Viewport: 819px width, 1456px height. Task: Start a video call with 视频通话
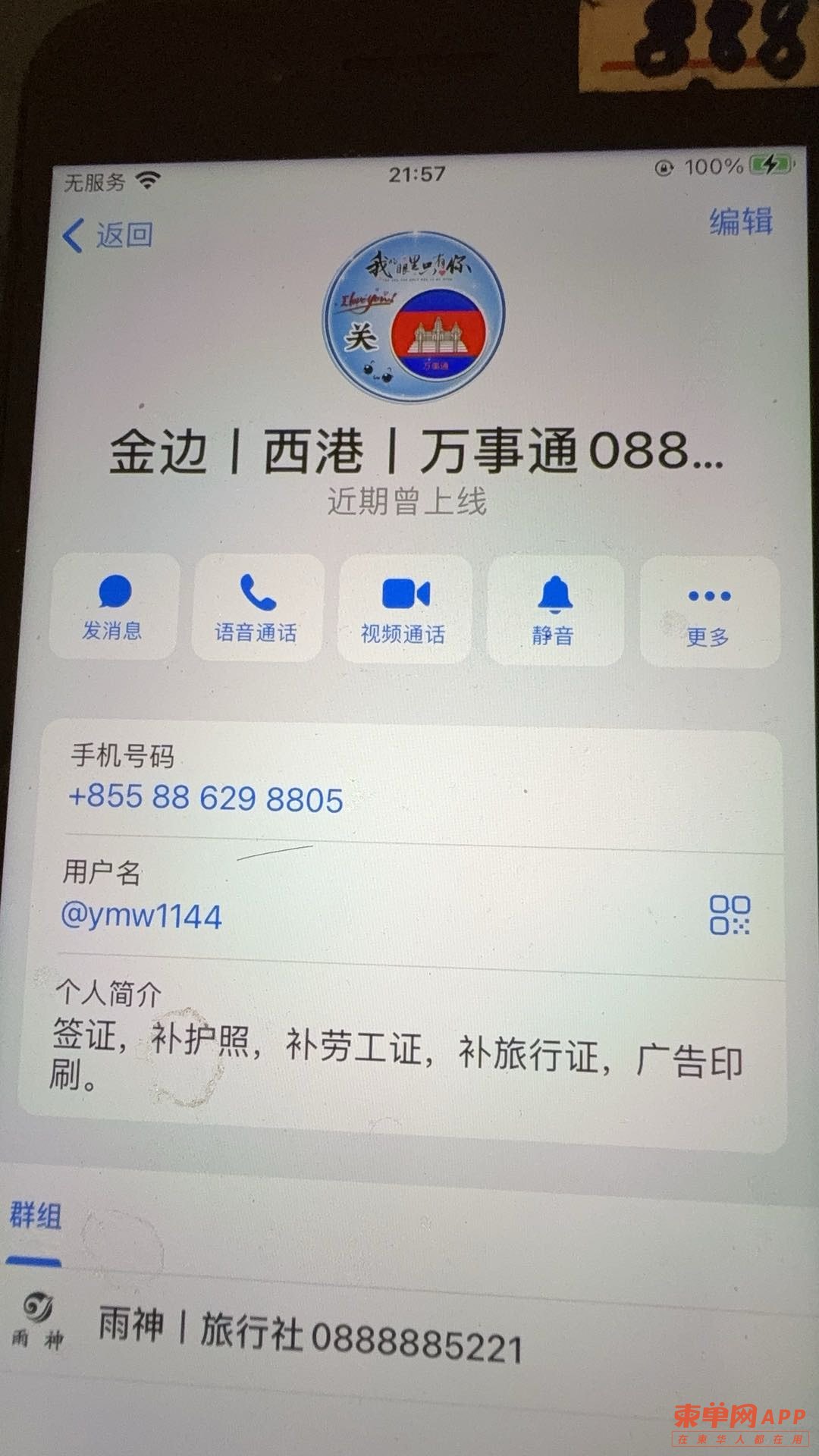pos(405,610)
